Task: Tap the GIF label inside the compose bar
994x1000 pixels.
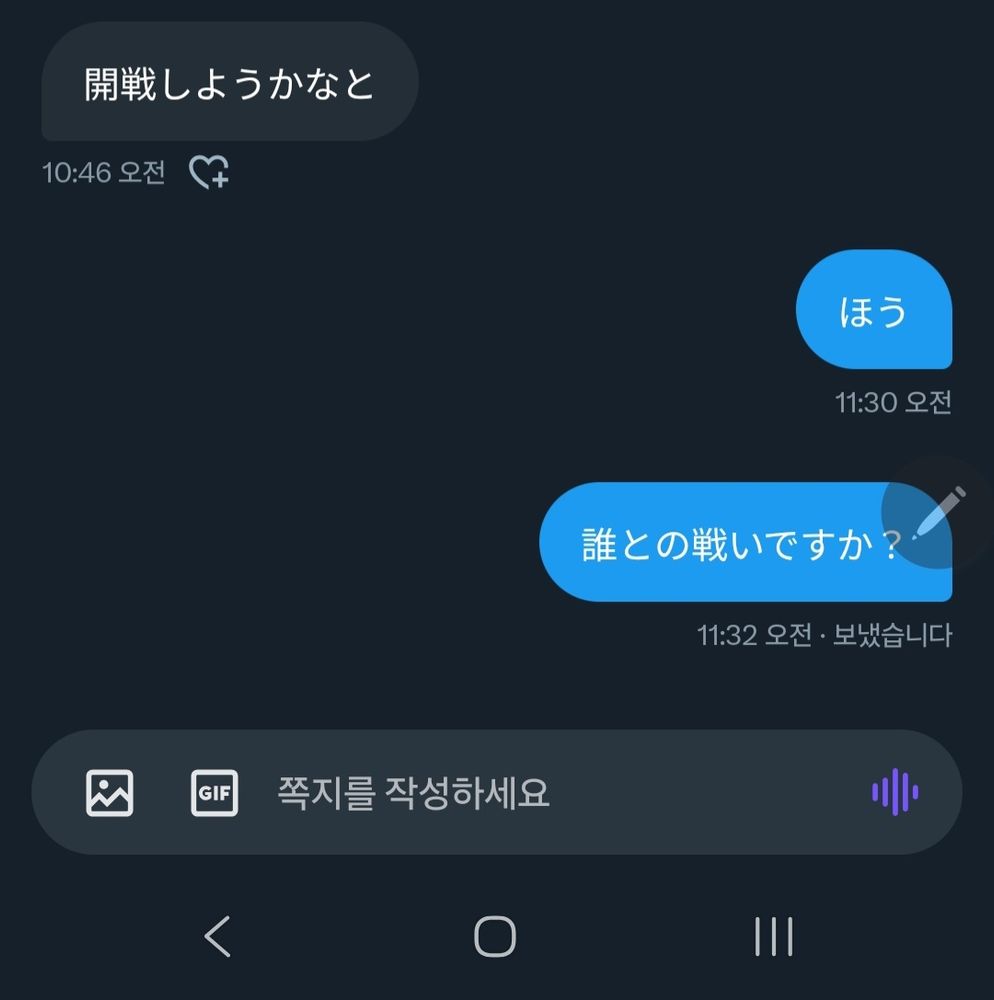Action: [214, 791]
